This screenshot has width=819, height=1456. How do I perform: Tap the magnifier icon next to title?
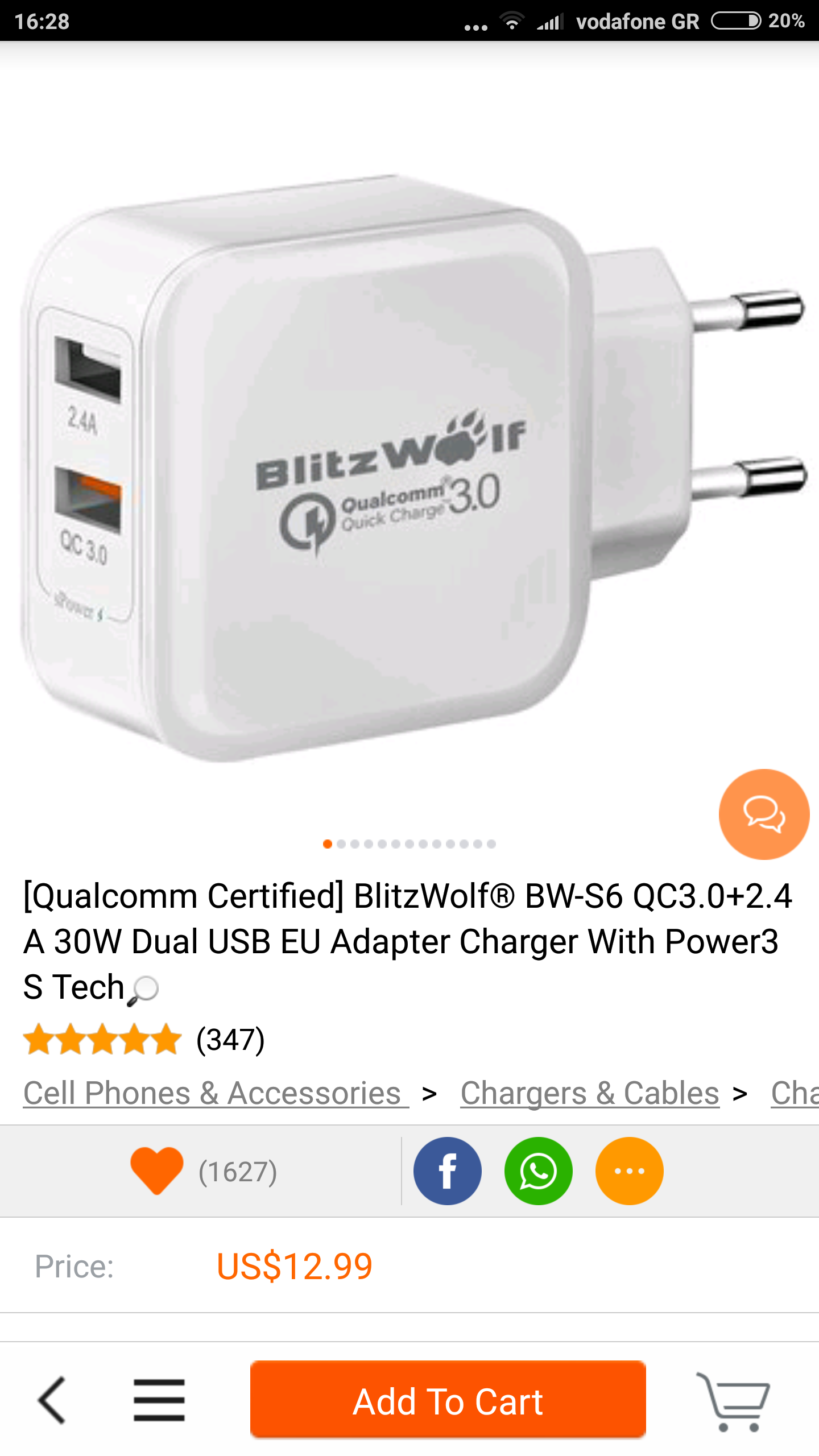click(x=143, y=990)
